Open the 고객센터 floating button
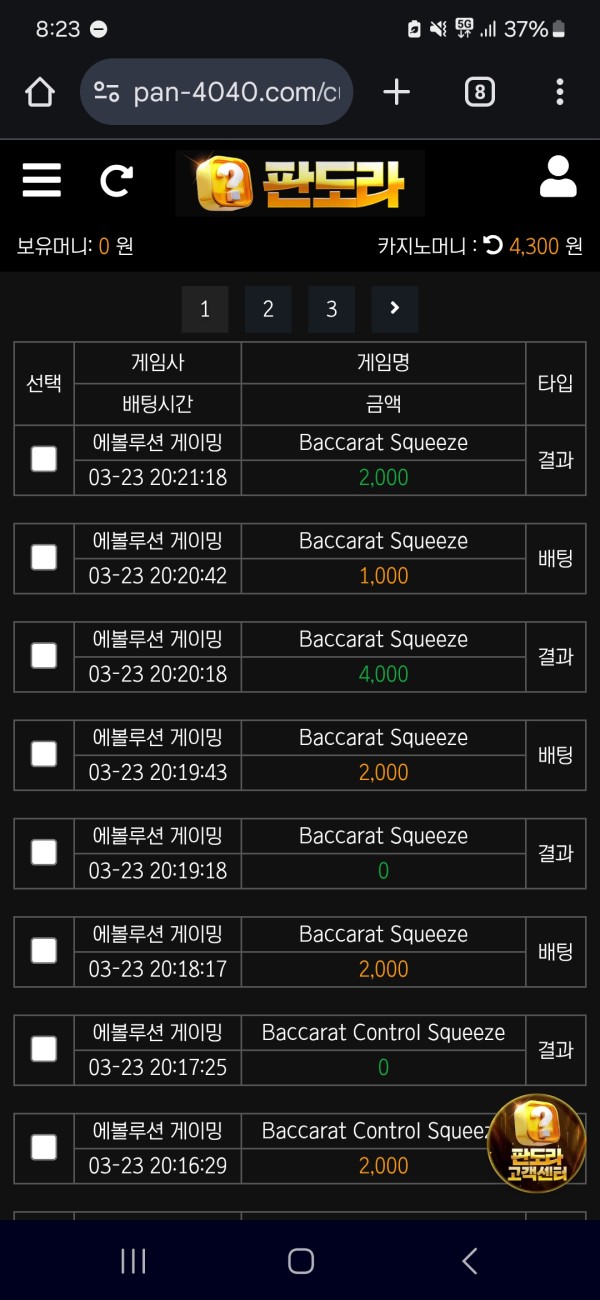The height and width of the screenshot is (1300, 600). click(537, 1144)
